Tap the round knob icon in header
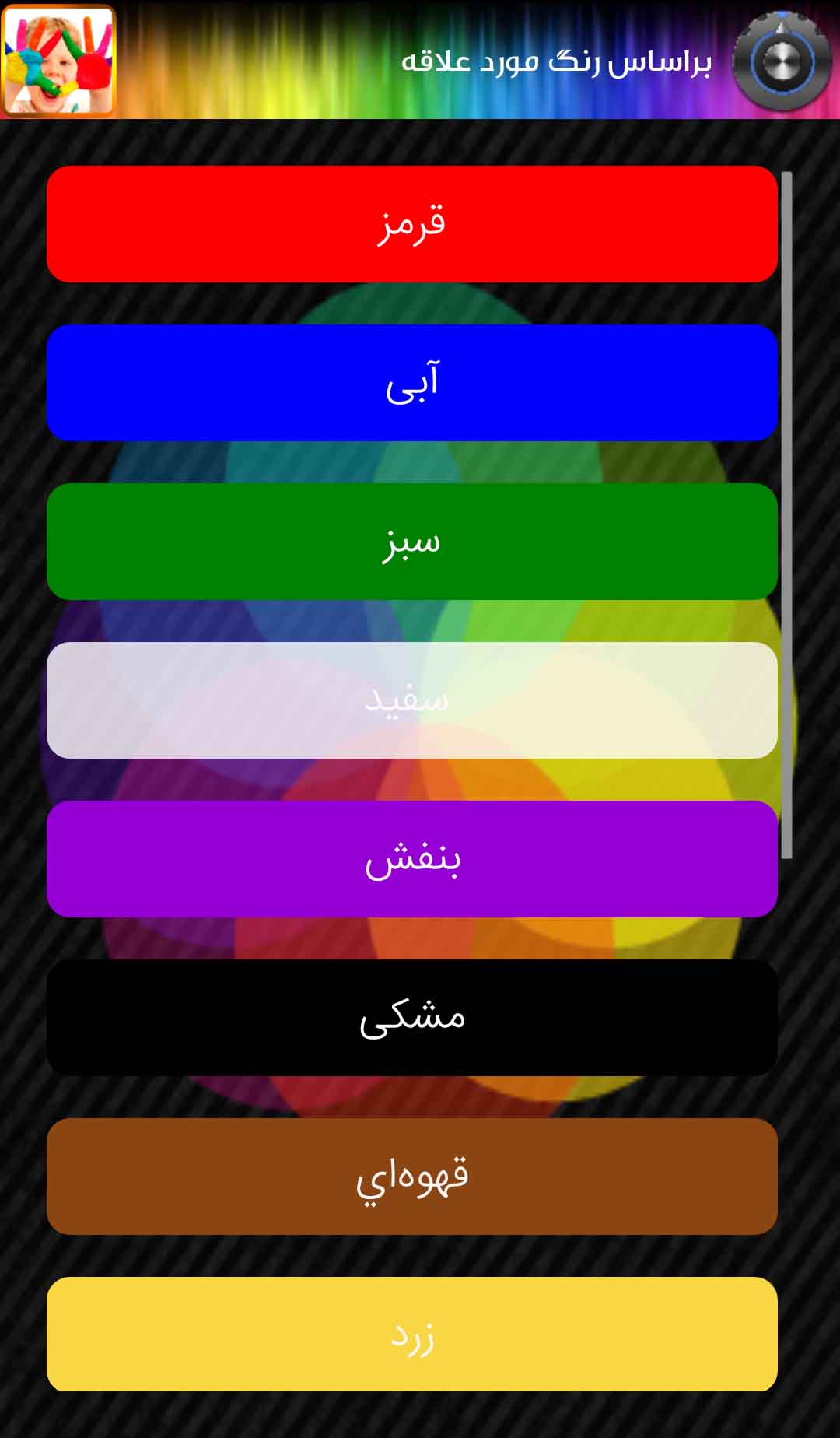This screenshot has width=840, height=1438. pos(782,61)
